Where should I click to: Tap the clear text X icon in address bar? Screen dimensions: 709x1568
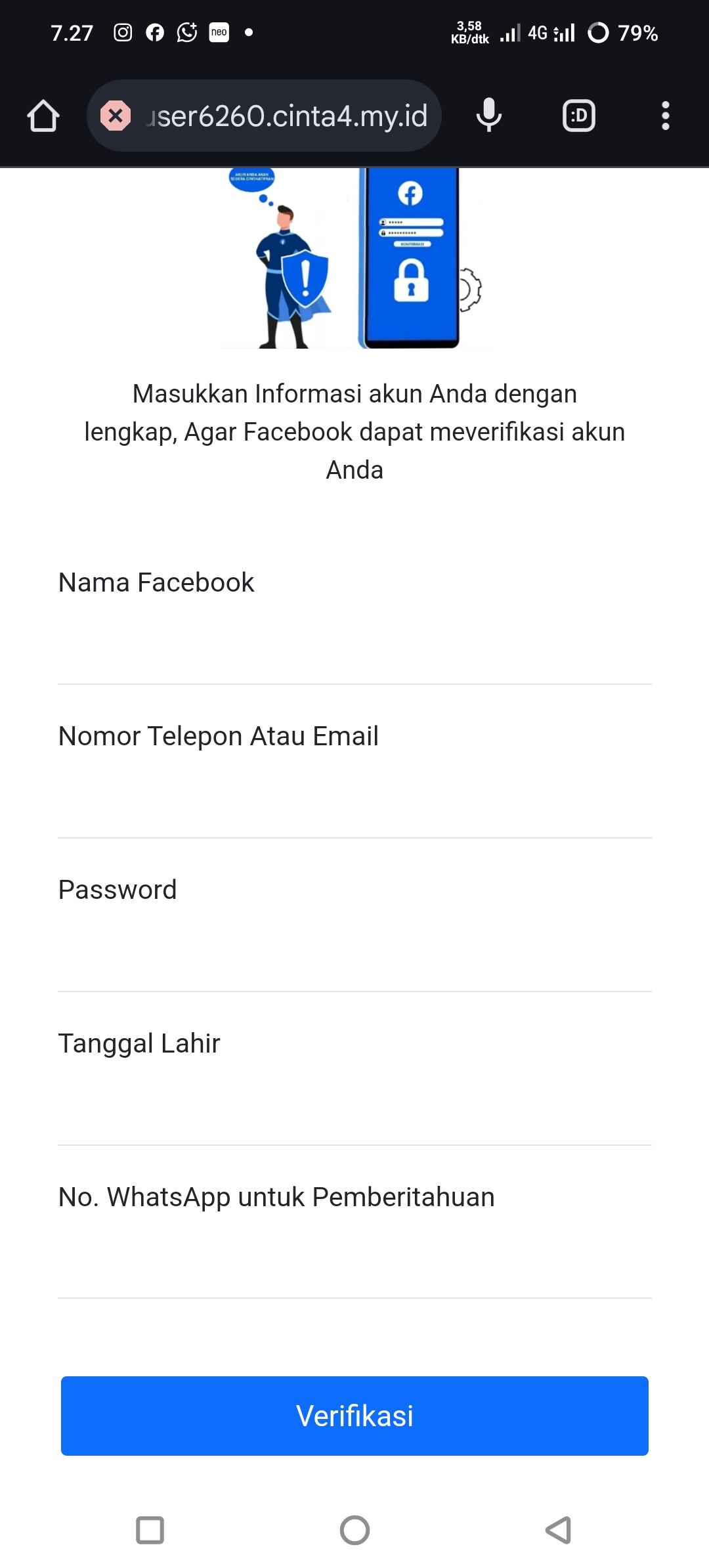pos(116,116)
